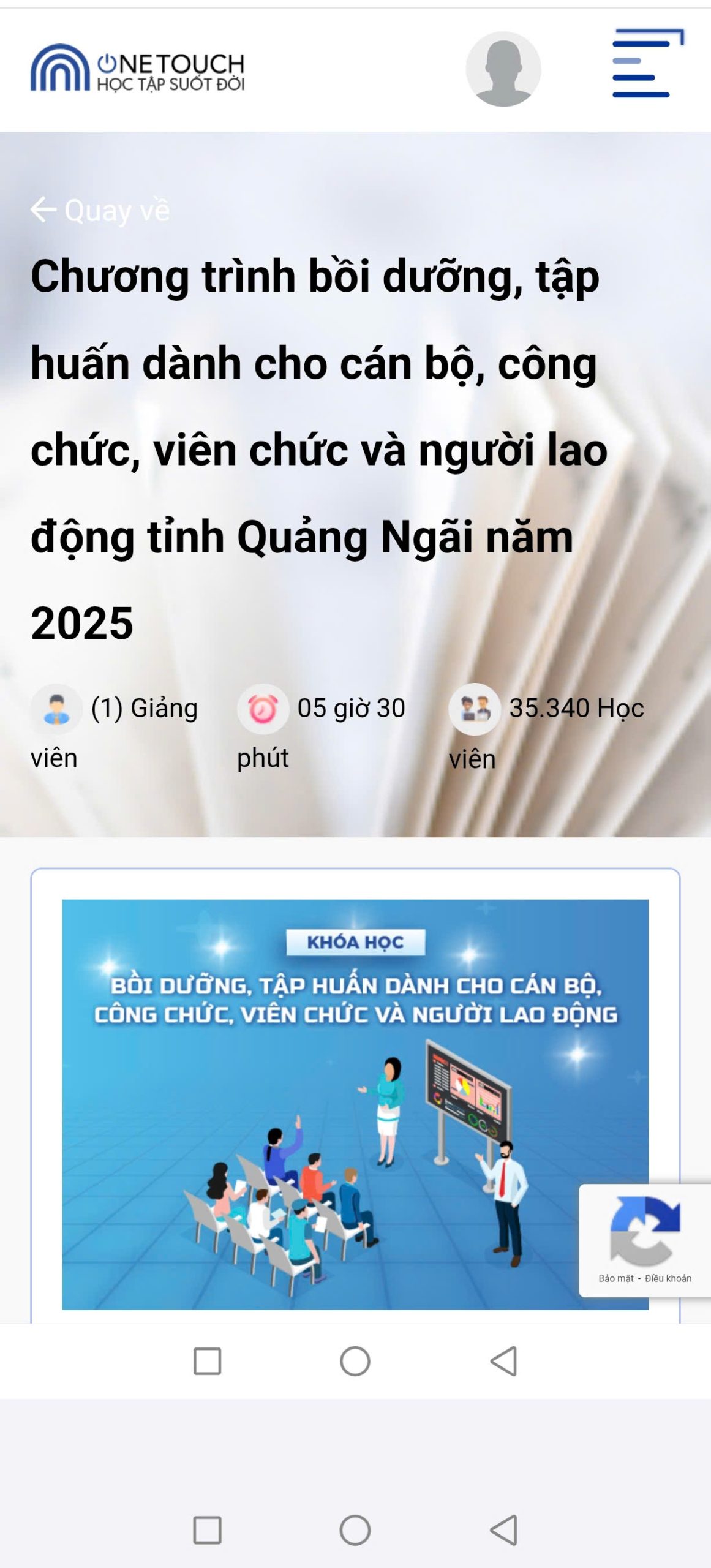Tap the OneTouch logo to go home
Image resolution: width=711 pixels, height=1568 pixels.
point(138,69)
